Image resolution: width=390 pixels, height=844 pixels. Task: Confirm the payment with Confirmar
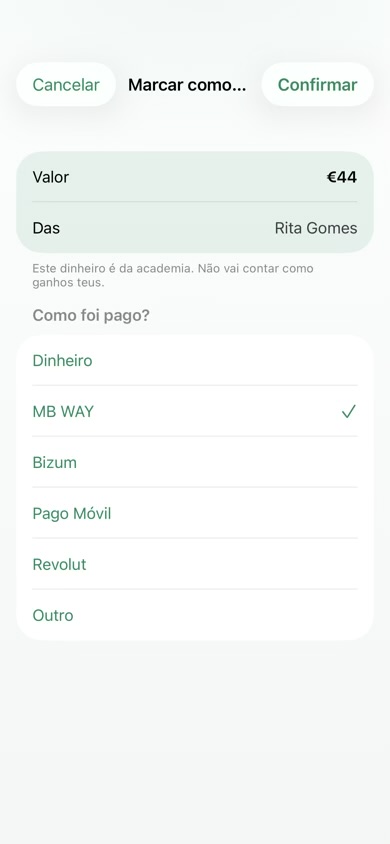click(x=317, y=85)
